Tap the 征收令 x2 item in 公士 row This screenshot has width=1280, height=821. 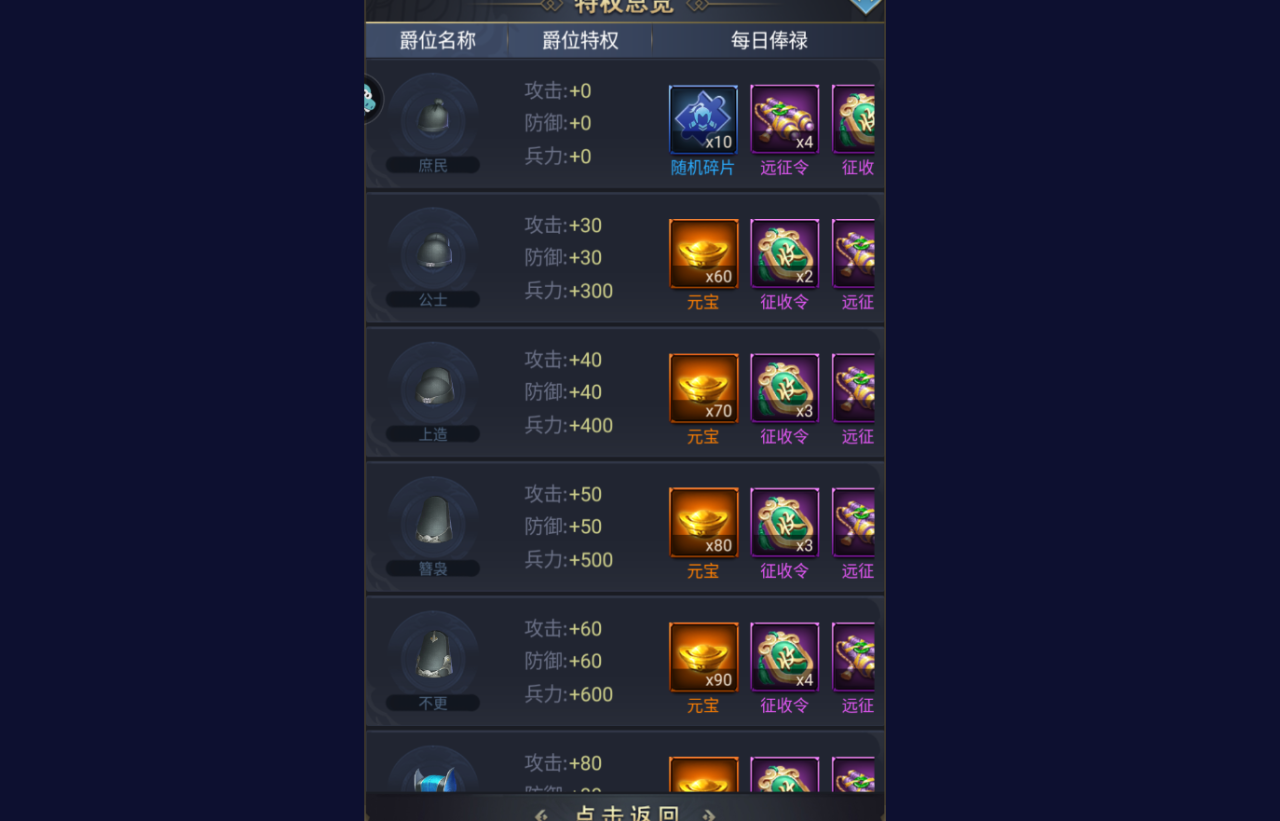[785, 254]
